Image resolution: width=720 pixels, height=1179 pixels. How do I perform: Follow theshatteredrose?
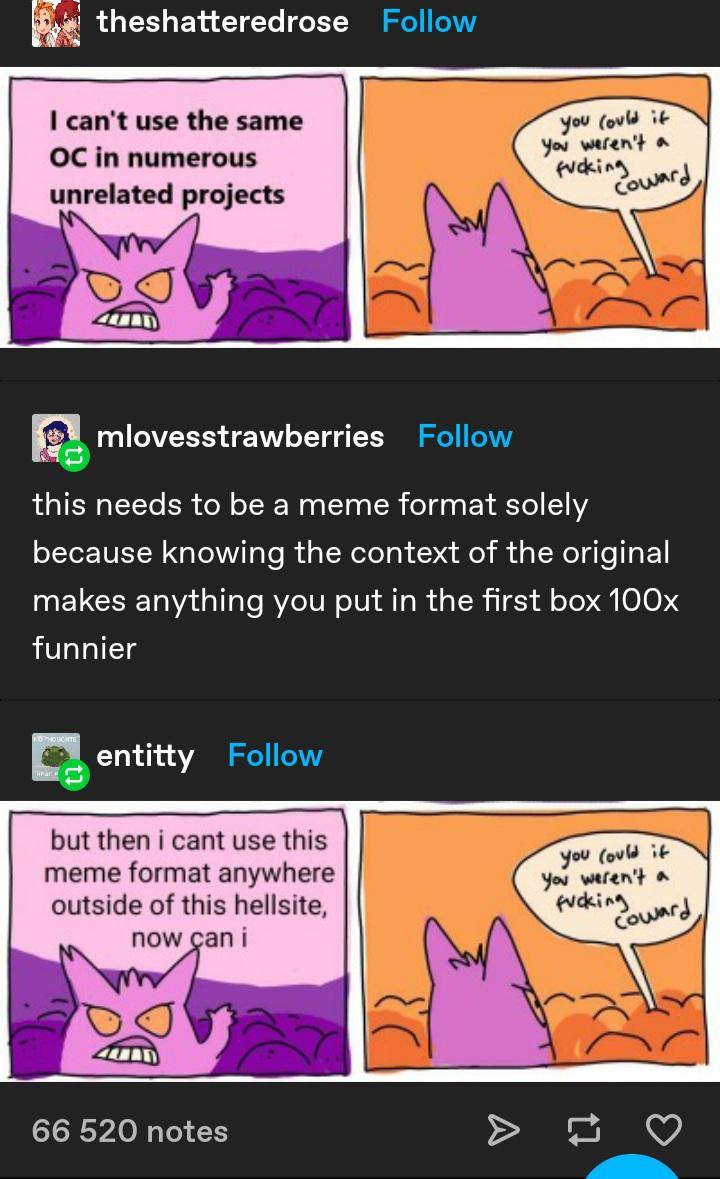pos(429,21)
